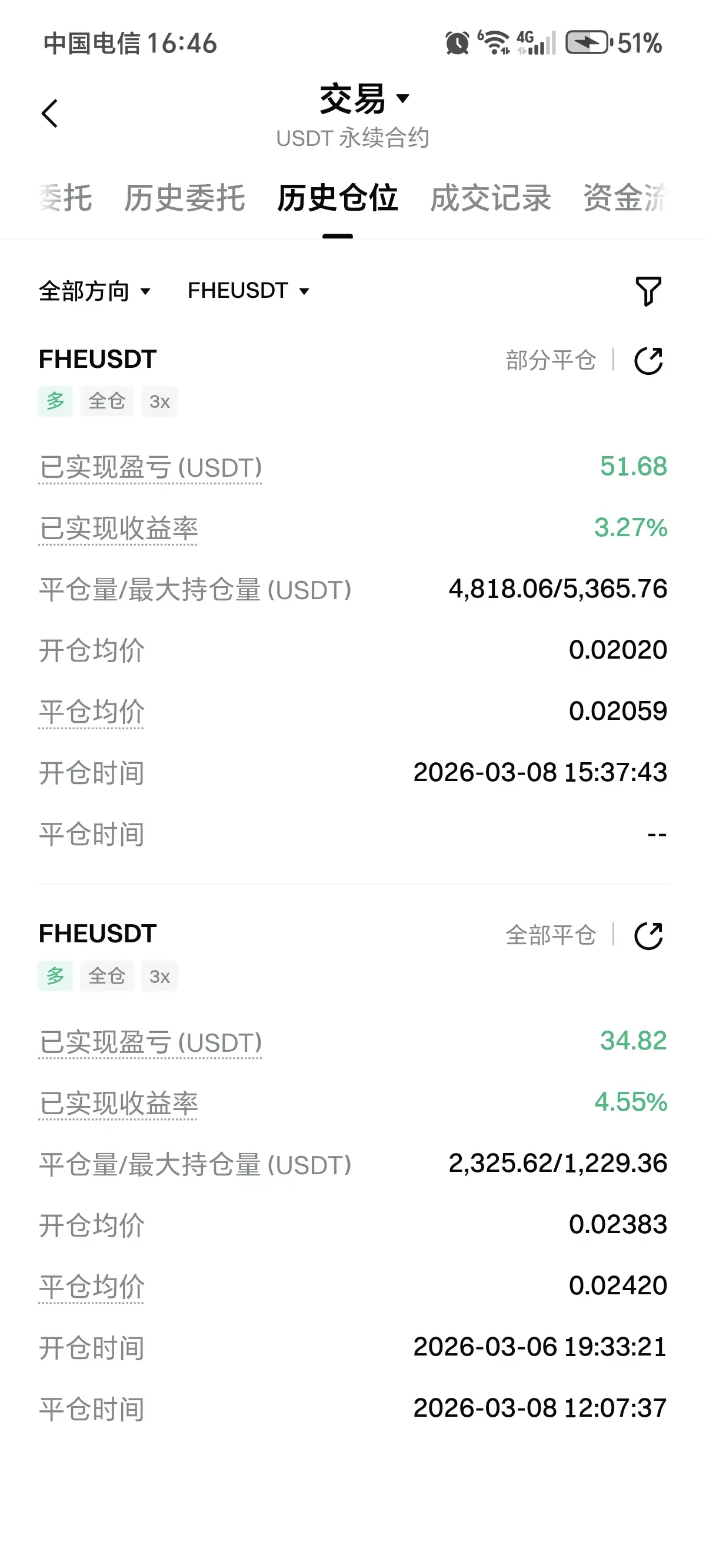Viewport: 706px width, 1568px height.
Task: Show explanation for 已实现收益率 on 全部平仓 position
Action: (x=118, y=1103)
